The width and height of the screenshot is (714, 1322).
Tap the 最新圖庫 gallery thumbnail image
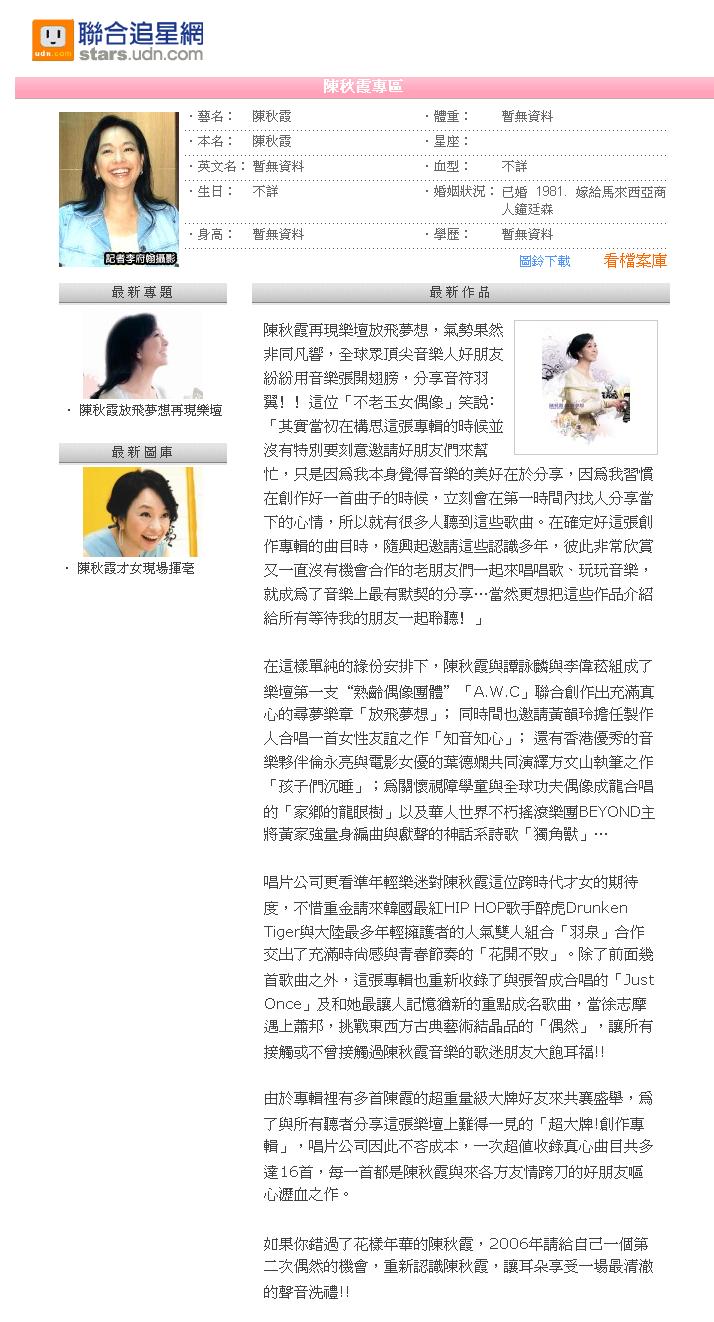[x=140, y=512]
